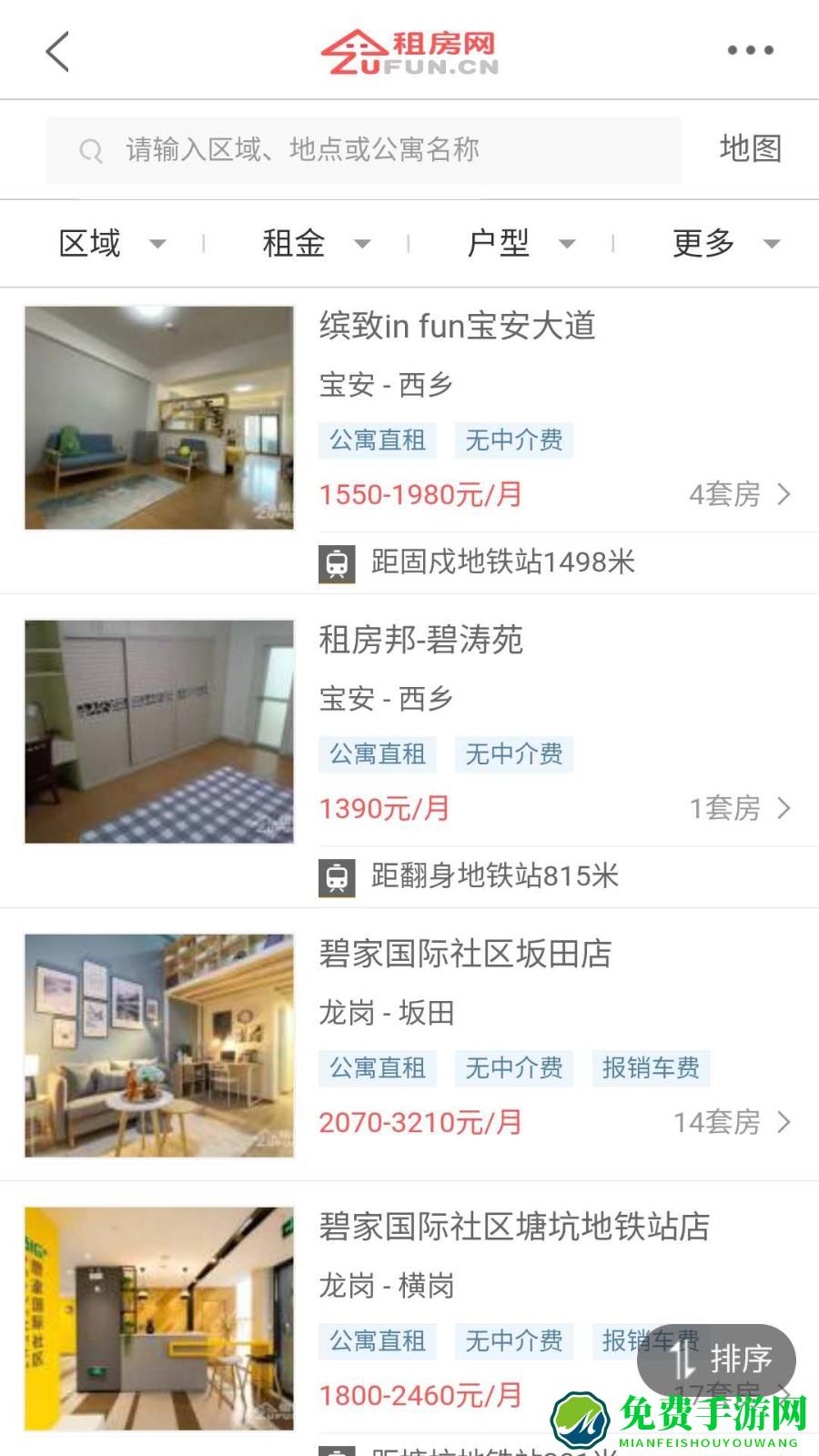This screenshot has width=819, height=1456.
Task: Toggle the 公寓直租 tag on 碧涛苑 listing
Action: pyautogui.click(x=377, y=753)
